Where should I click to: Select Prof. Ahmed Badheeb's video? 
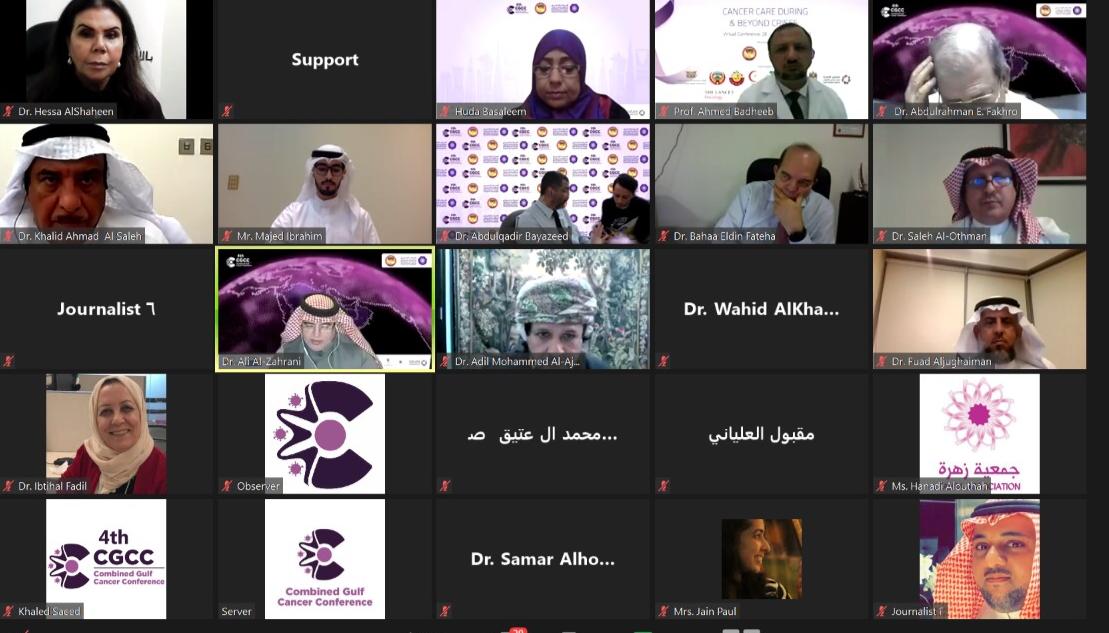(x=762, y=60)
